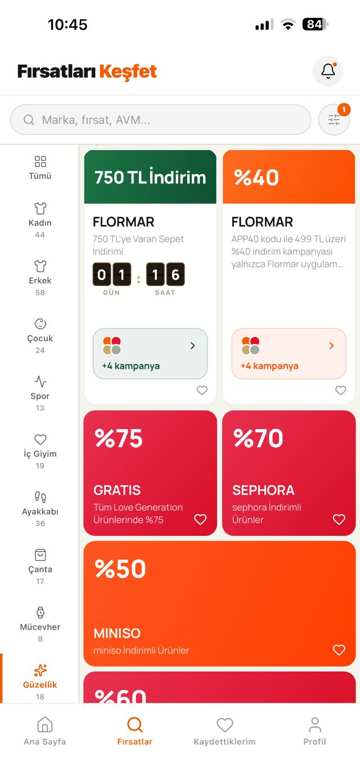The height and width of the screenshot is (780, 360).
Task: Go to the Ana Sayfa tab
Action: point(45,731)
